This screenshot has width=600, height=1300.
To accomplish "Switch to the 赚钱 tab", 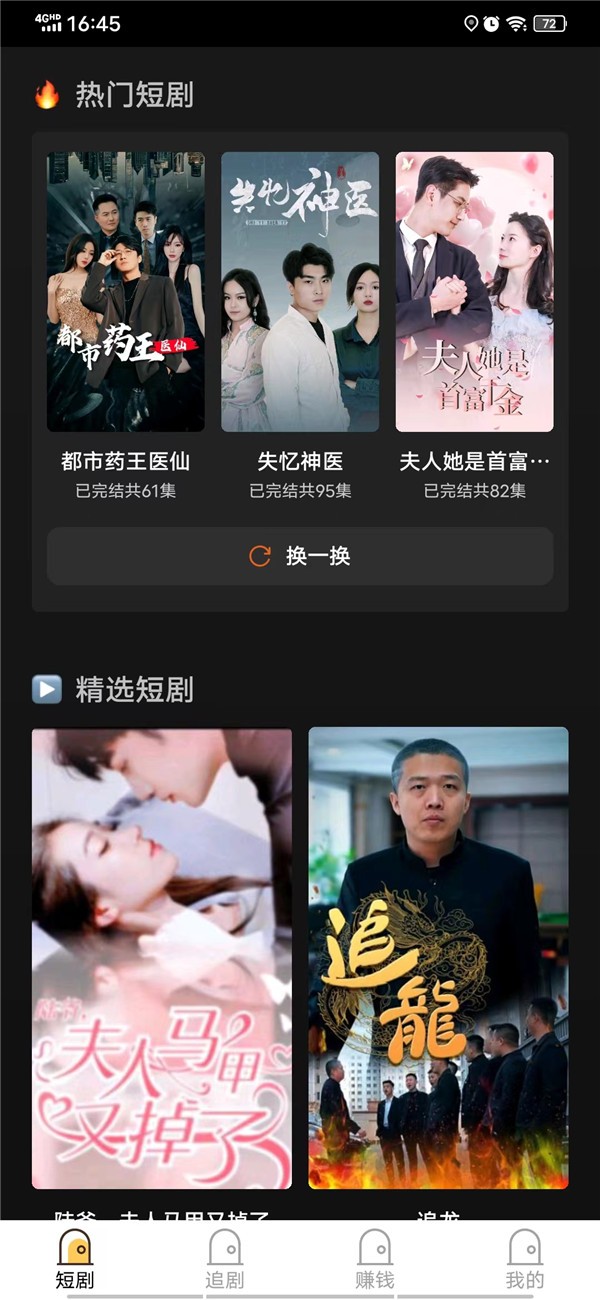I will [375, 1259].
